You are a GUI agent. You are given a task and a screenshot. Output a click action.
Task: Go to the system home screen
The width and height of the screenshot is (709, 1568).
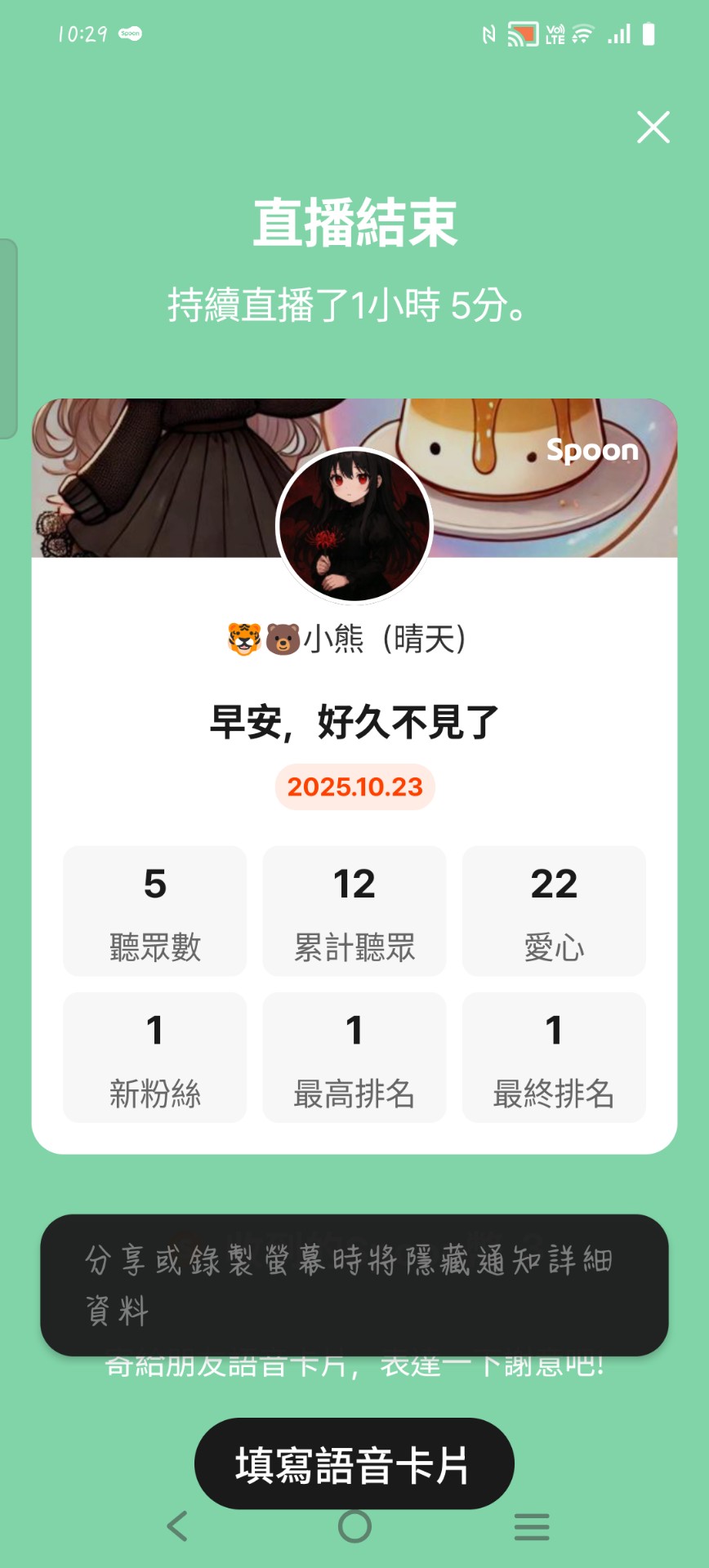pyautogui.click(x=354, y=1526)
